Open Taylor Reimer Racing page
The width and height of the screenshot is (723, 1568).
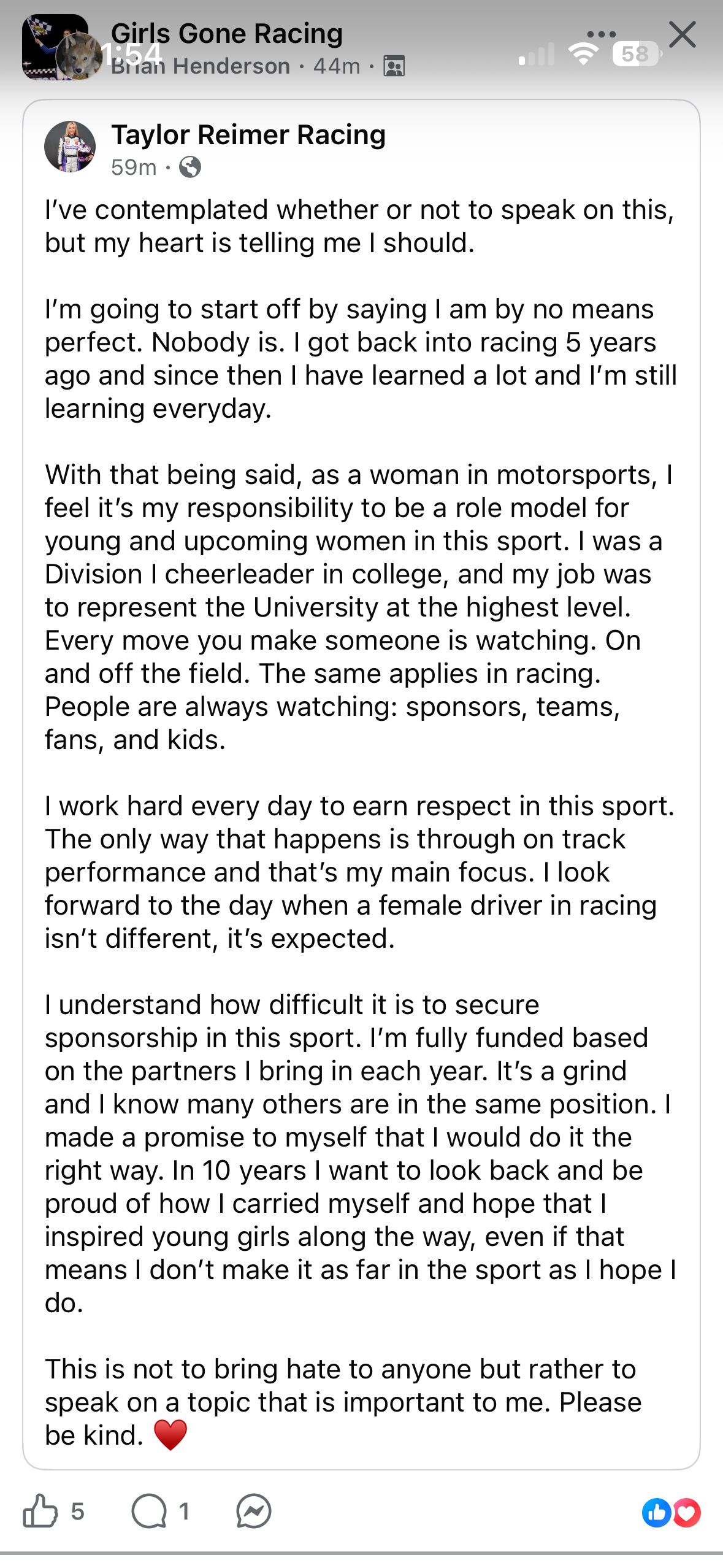tap(248, 135)
